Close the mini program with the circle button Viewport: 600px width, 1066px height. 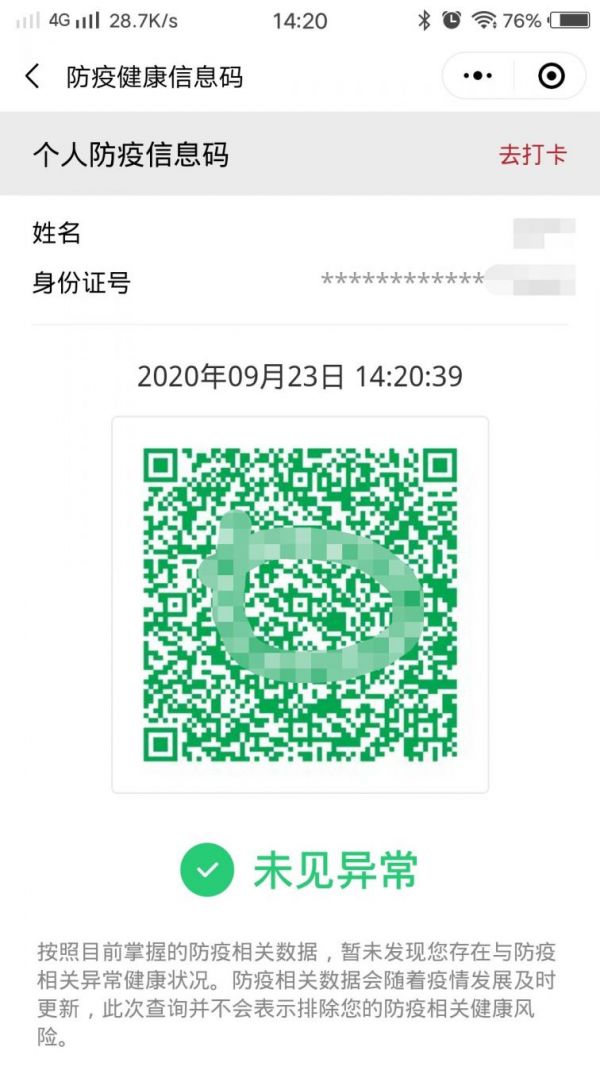click(551, 76)
